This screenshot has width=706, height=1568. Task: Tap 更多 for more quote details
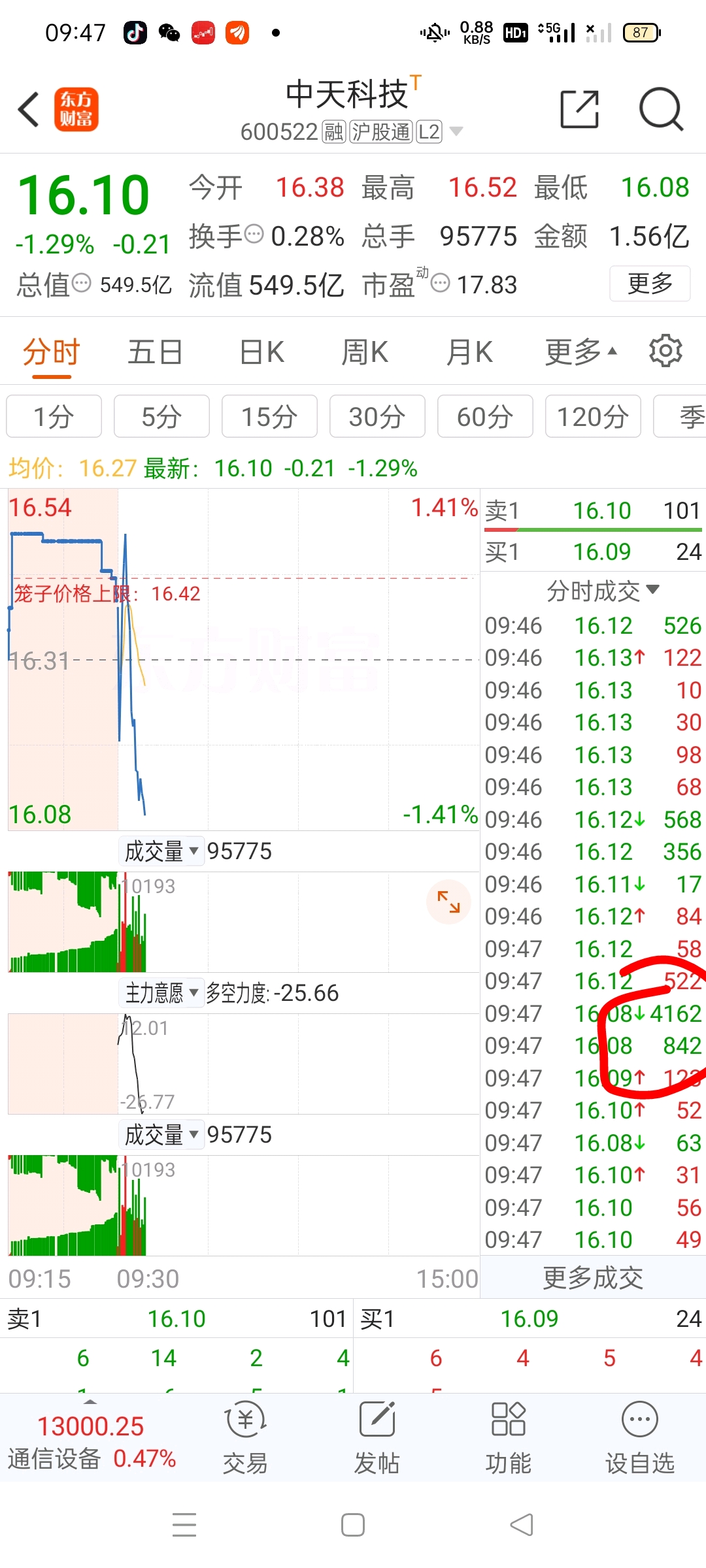pyautogui.click(x=650, y=284)
